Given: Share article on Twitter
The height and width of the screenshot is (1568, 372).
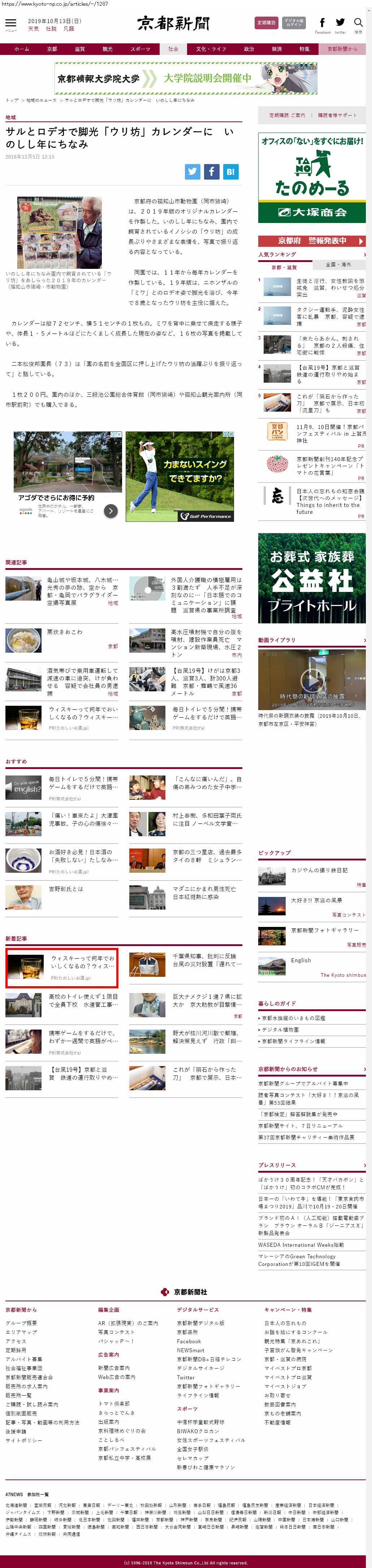Looking at the screenshot, I should [x=193, y=172].
